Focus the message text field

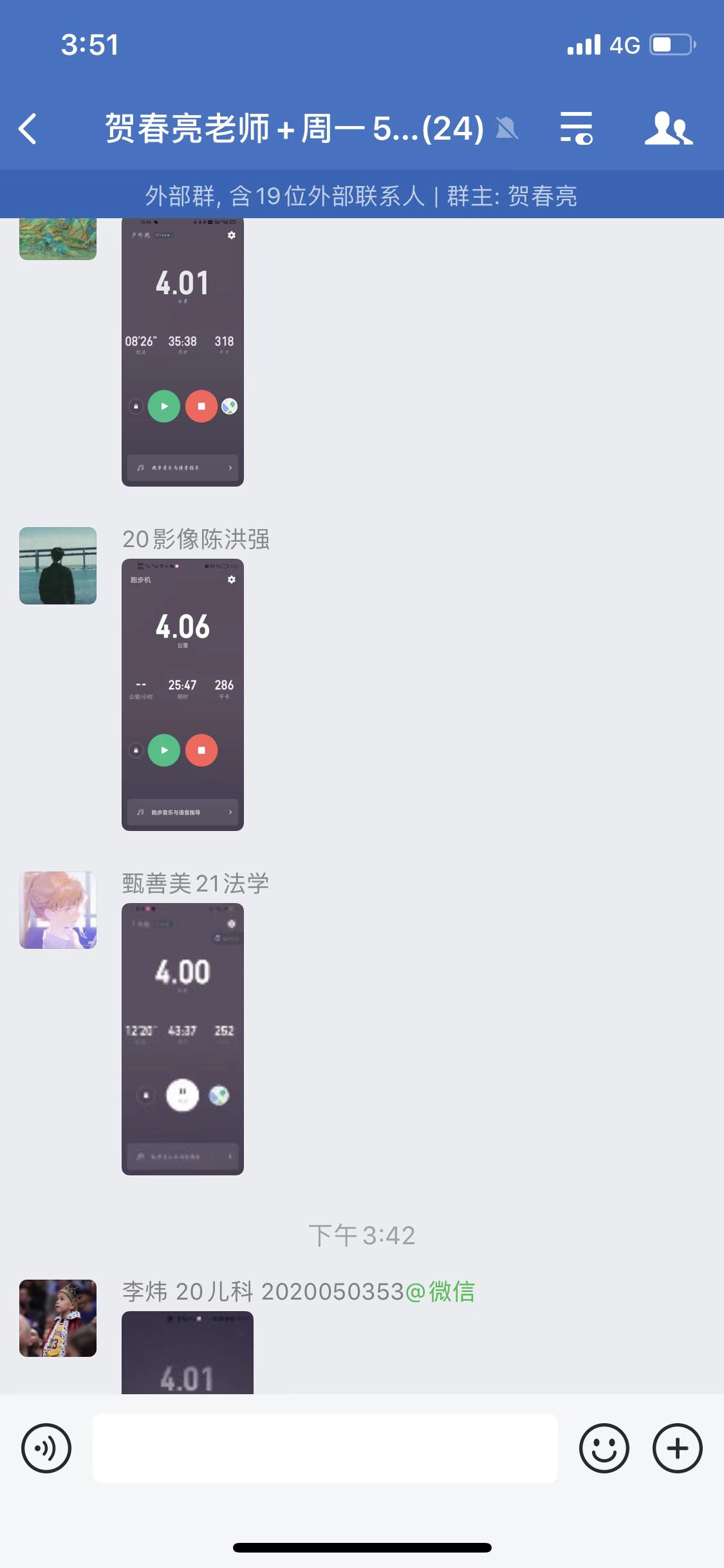325,1448
